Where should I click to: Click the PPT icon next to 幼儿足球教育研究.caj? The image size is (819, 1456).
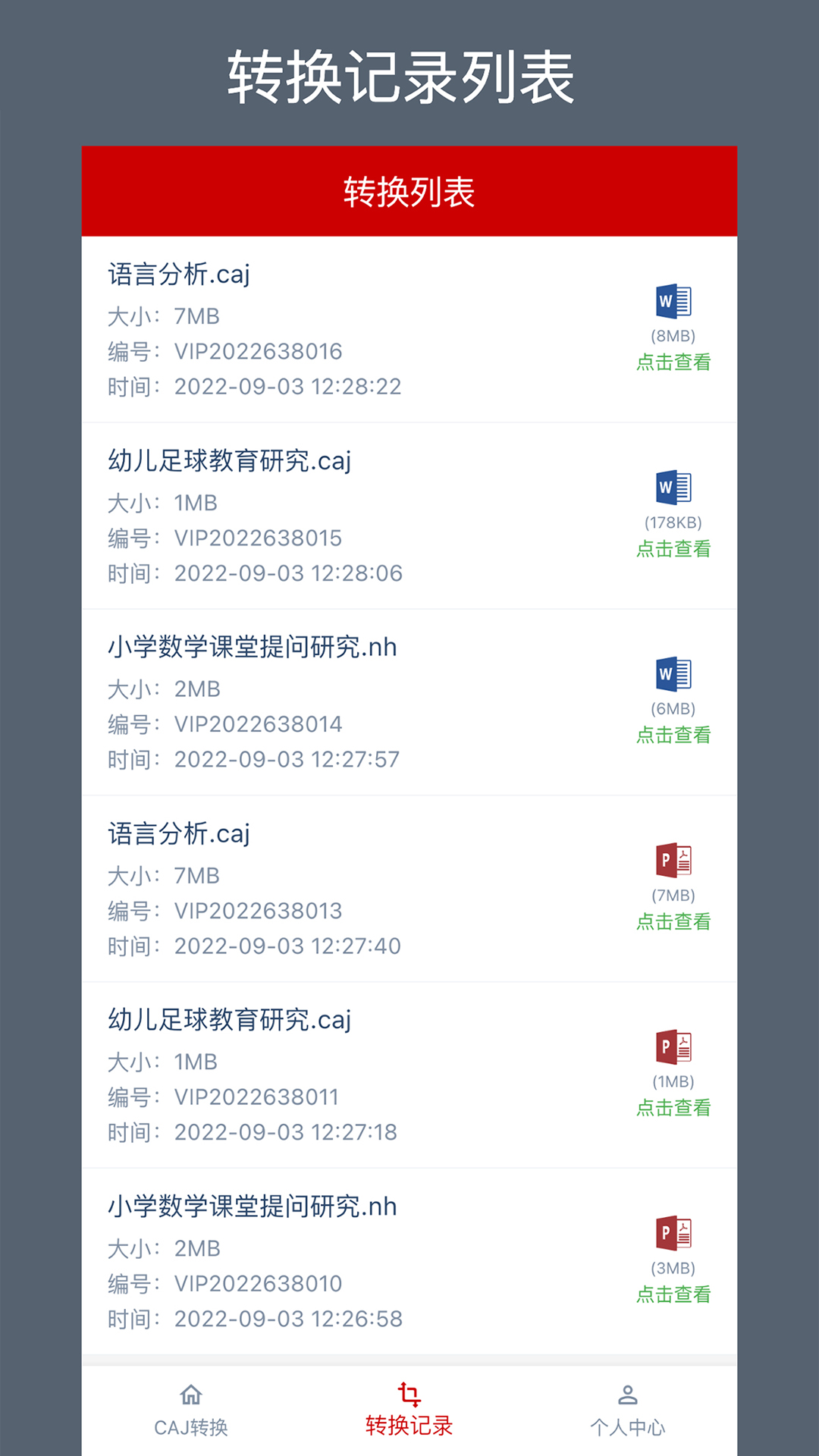coord(674,1047)
